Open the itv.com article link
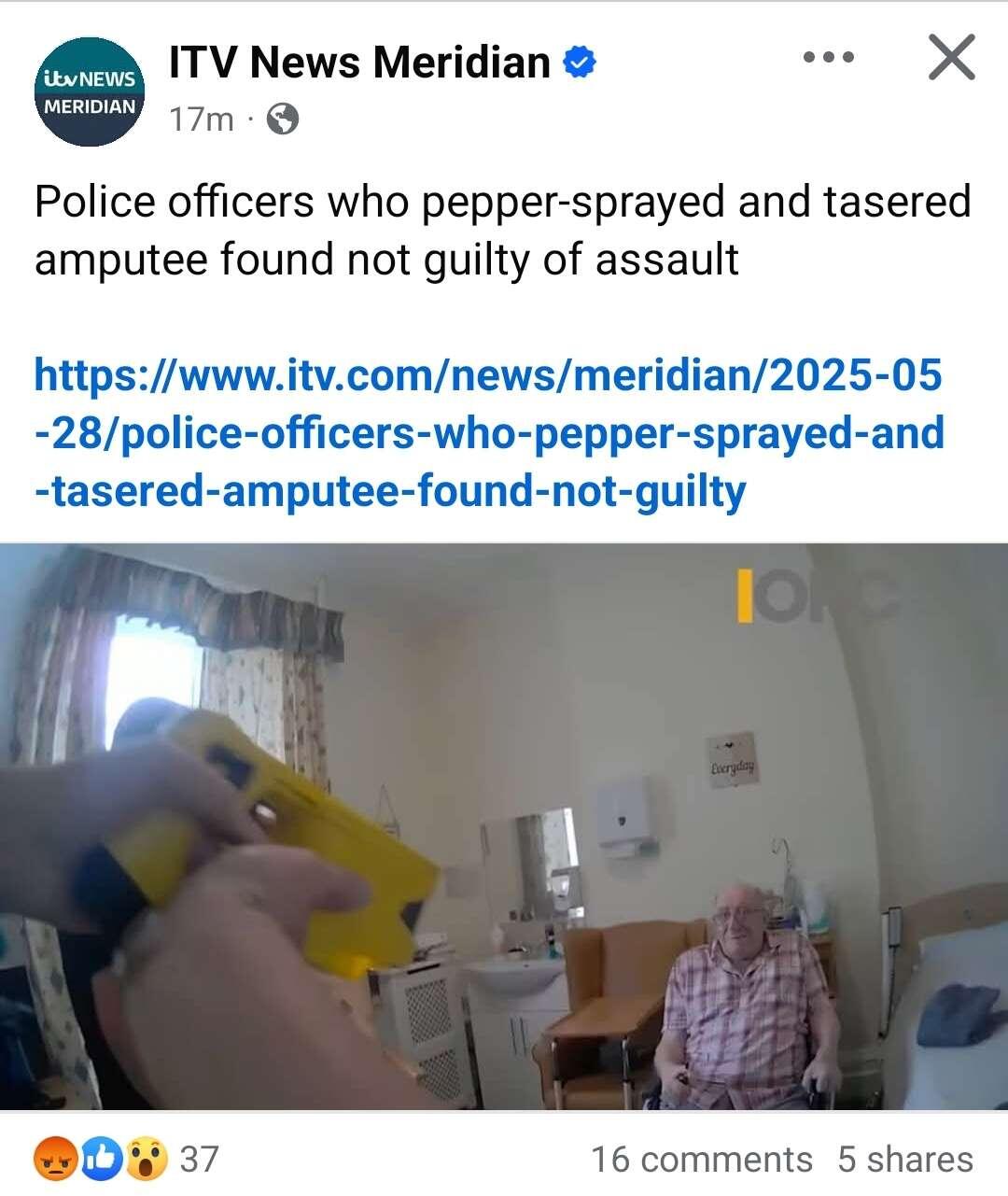This screenshot has width=1008, height=1196. 488,432
